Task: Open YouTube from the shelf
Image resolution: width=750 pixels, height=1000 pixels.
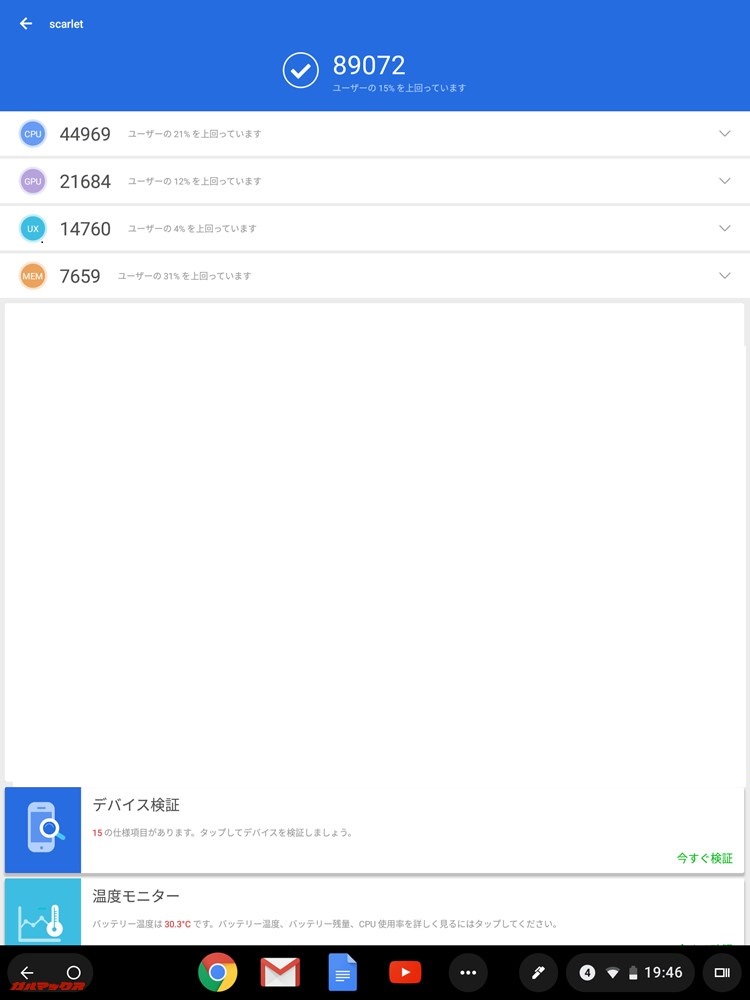Action: tap(404, 971)
